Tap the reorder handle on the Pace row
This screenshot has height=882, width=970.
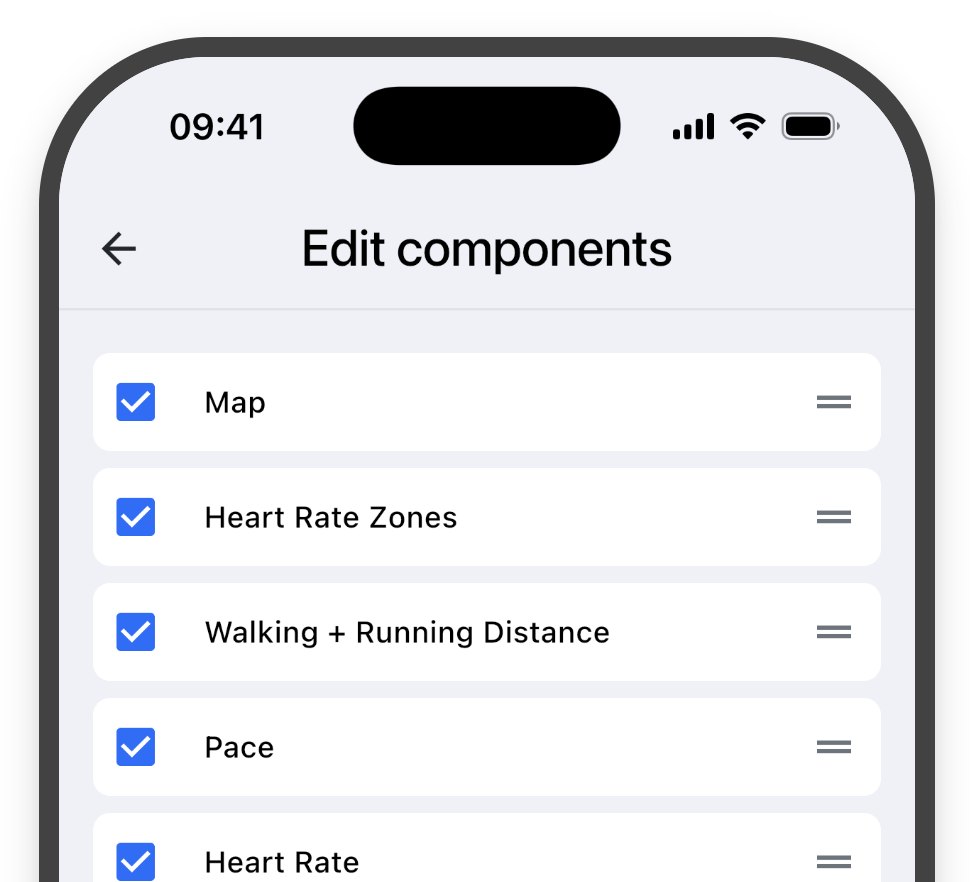[x=833, y=747]
